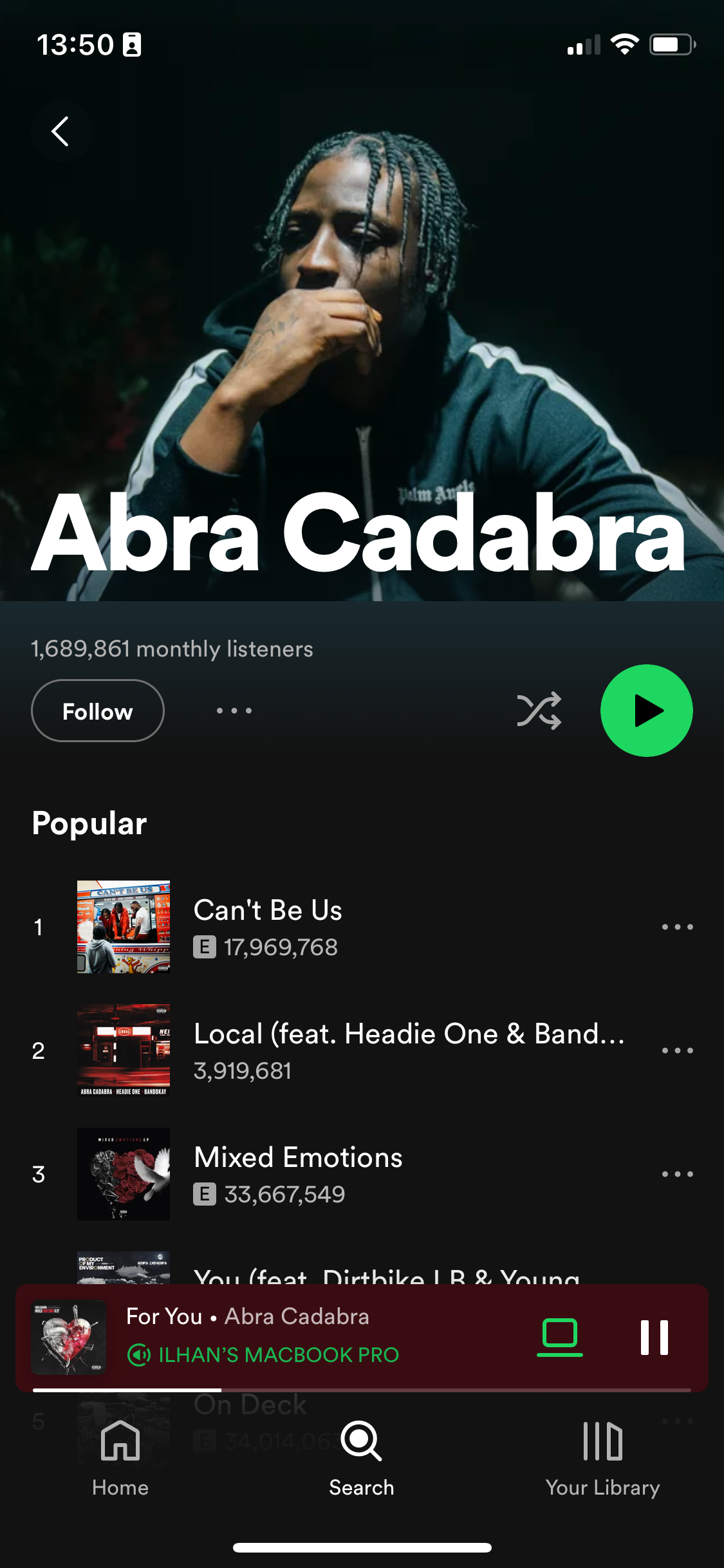Pause the currently playing song

(654, 1338)
